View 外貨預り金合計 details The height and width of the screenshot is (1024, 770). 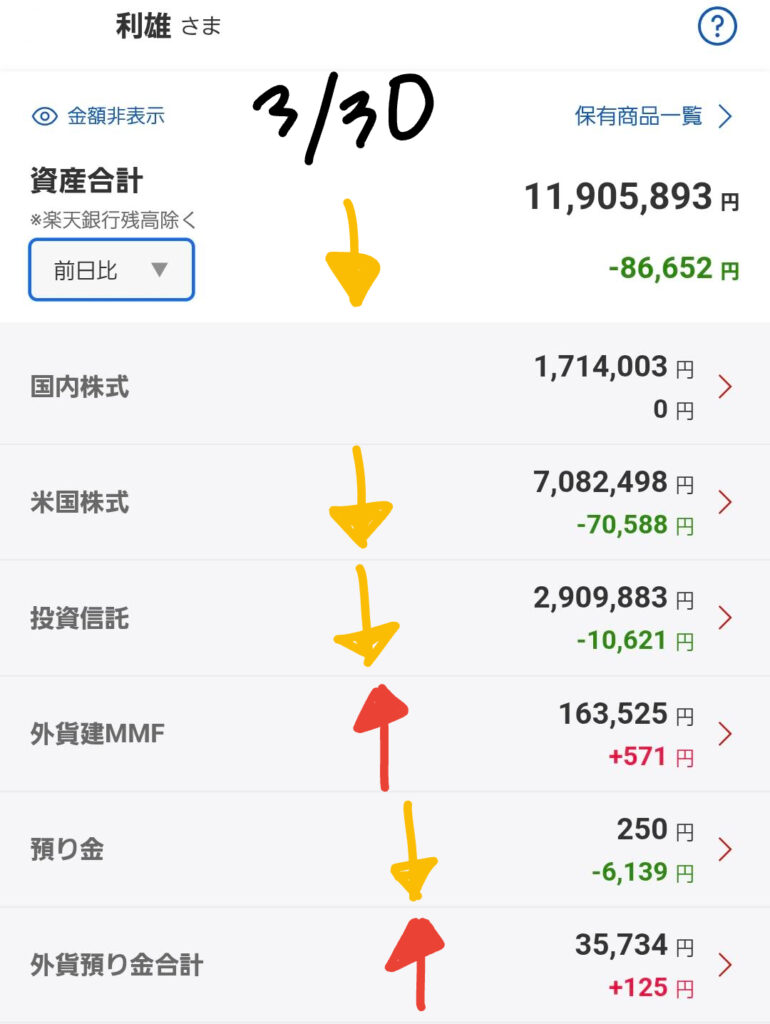click(x=384, y=966)
